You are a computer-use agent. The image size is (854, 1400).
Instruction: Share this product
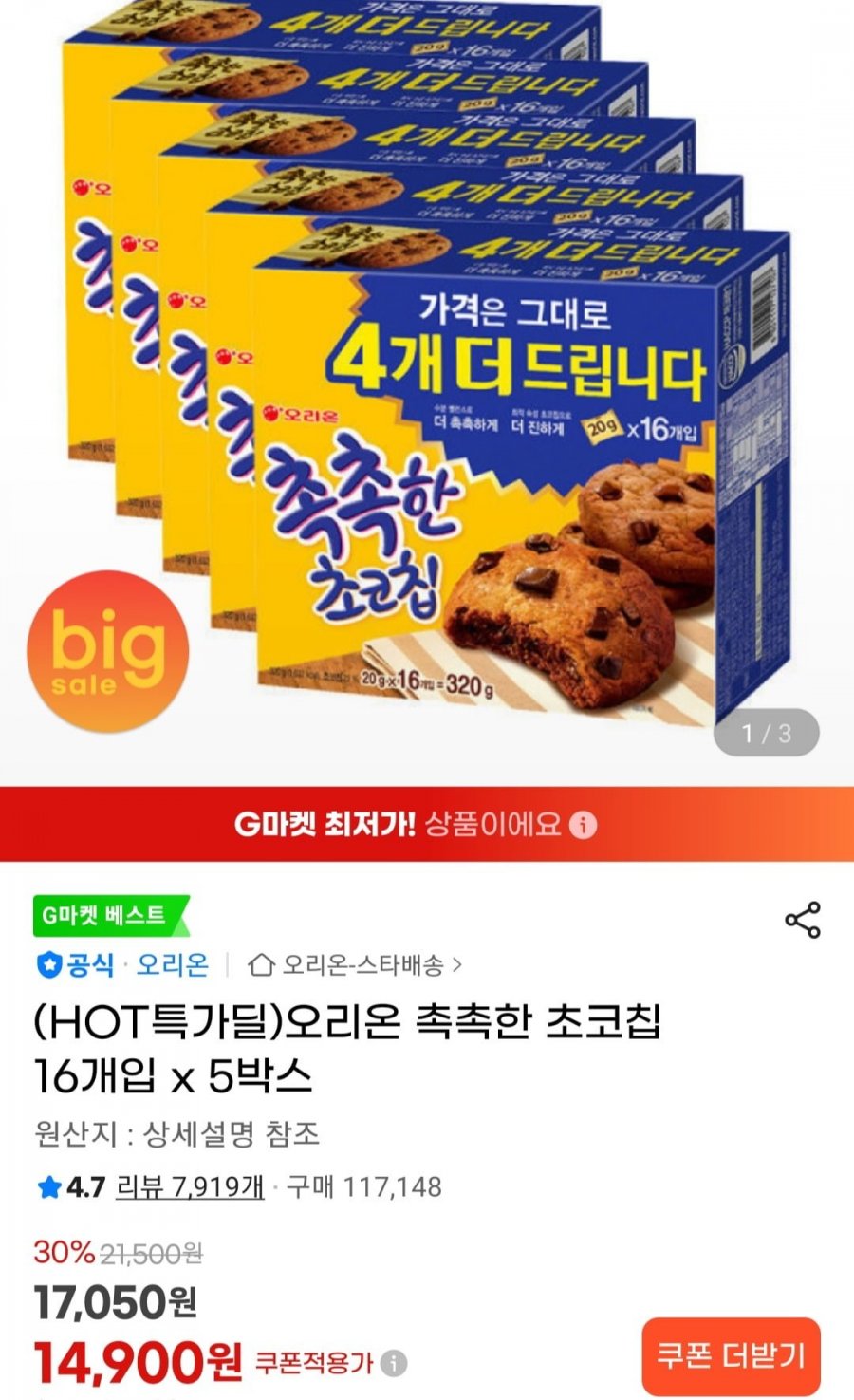point(802,920)
